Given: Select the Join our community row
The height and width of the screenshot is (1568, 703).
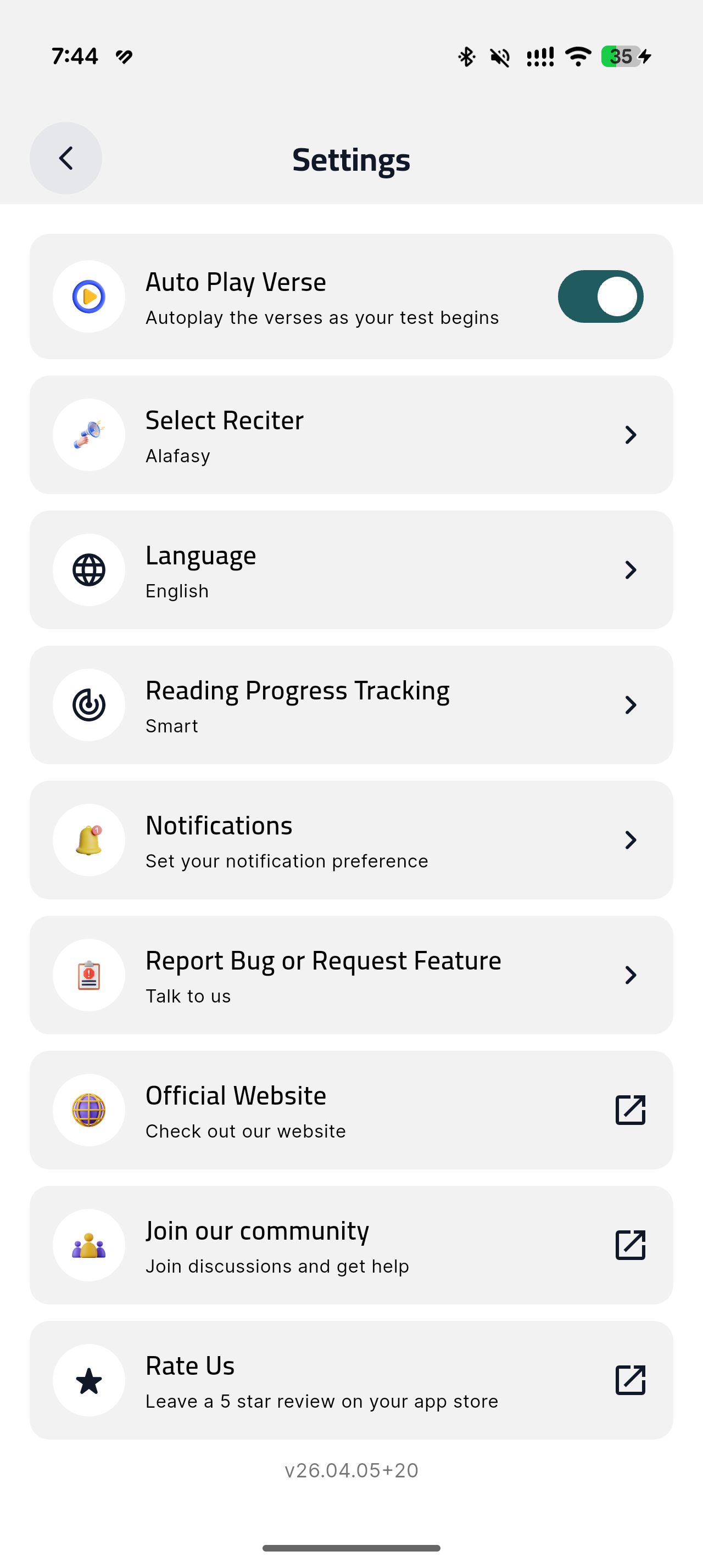Looking at the screenshot, I should click(351, 1245).
